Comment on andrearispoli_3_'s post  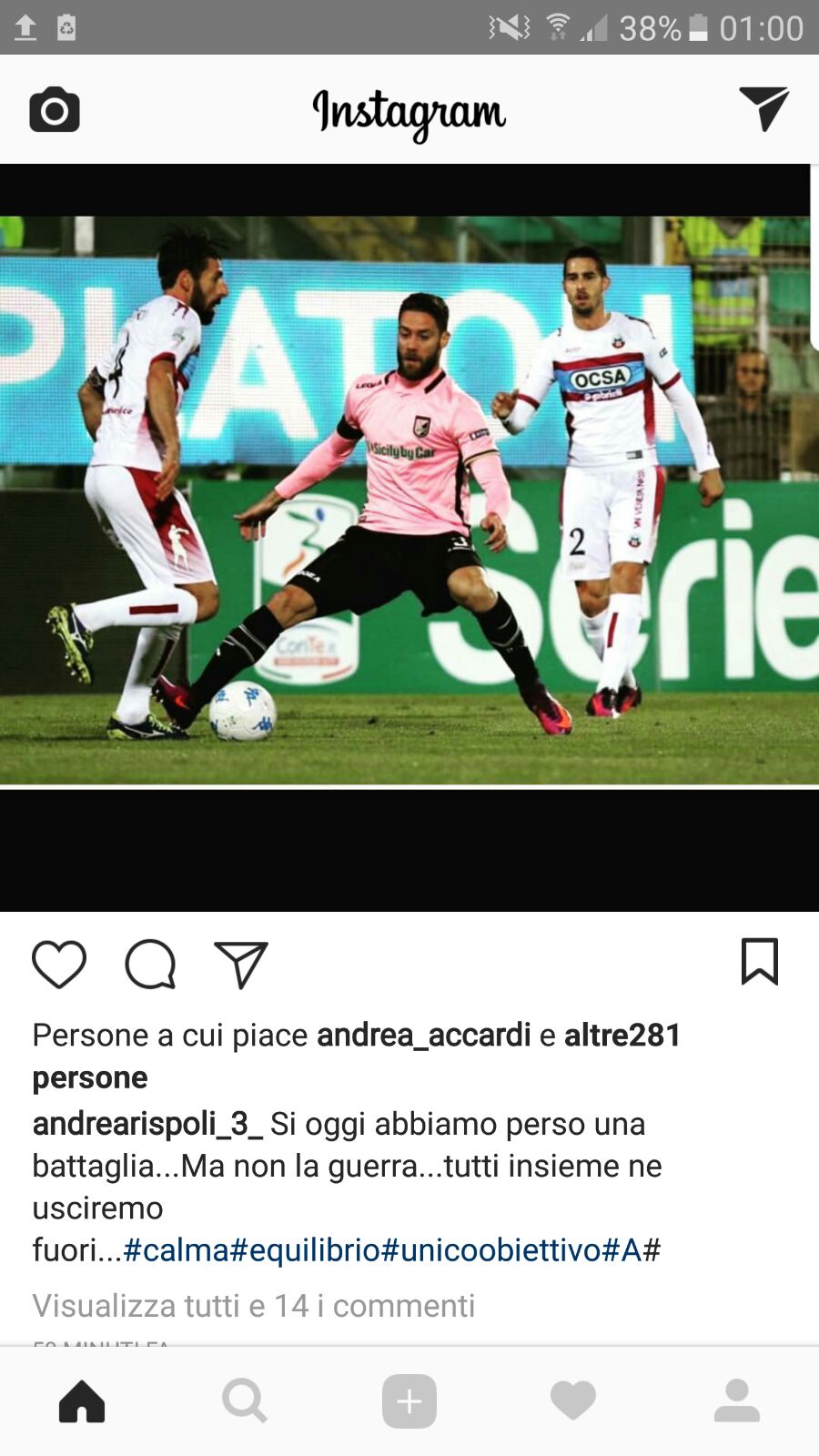[150, 964]
